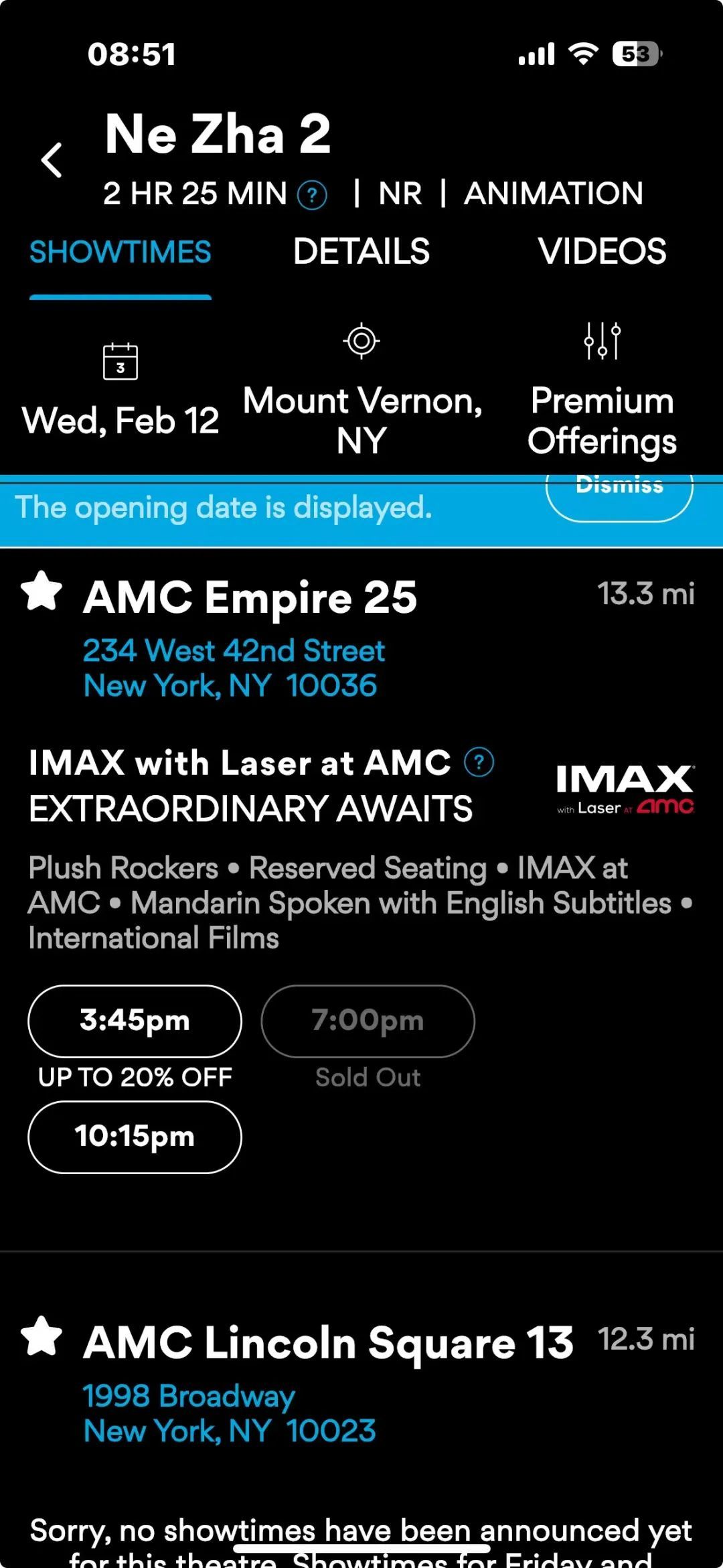Change the location from Mount Vernon, NY
Screen dimensions: 723x1568
(361, 392)
